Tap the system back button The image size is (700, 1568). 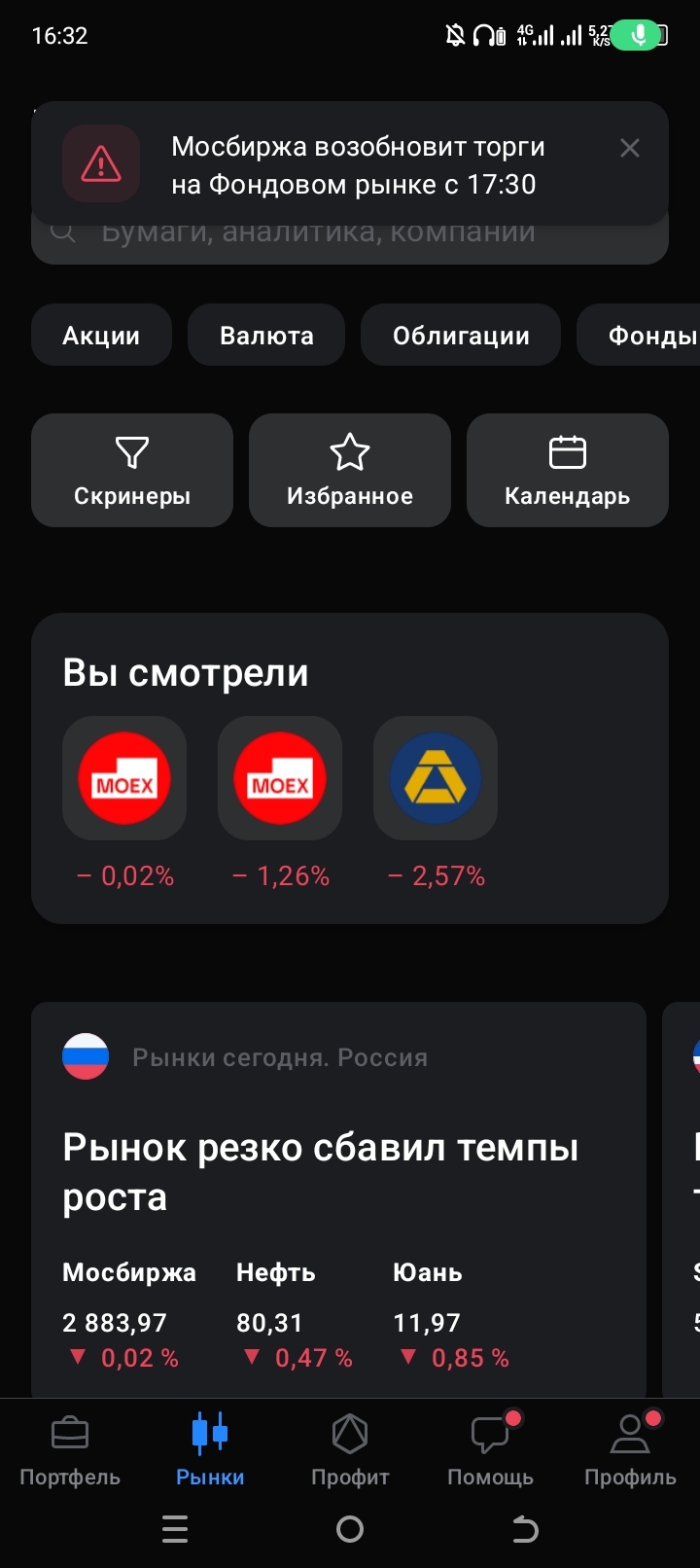[525, 1530]
